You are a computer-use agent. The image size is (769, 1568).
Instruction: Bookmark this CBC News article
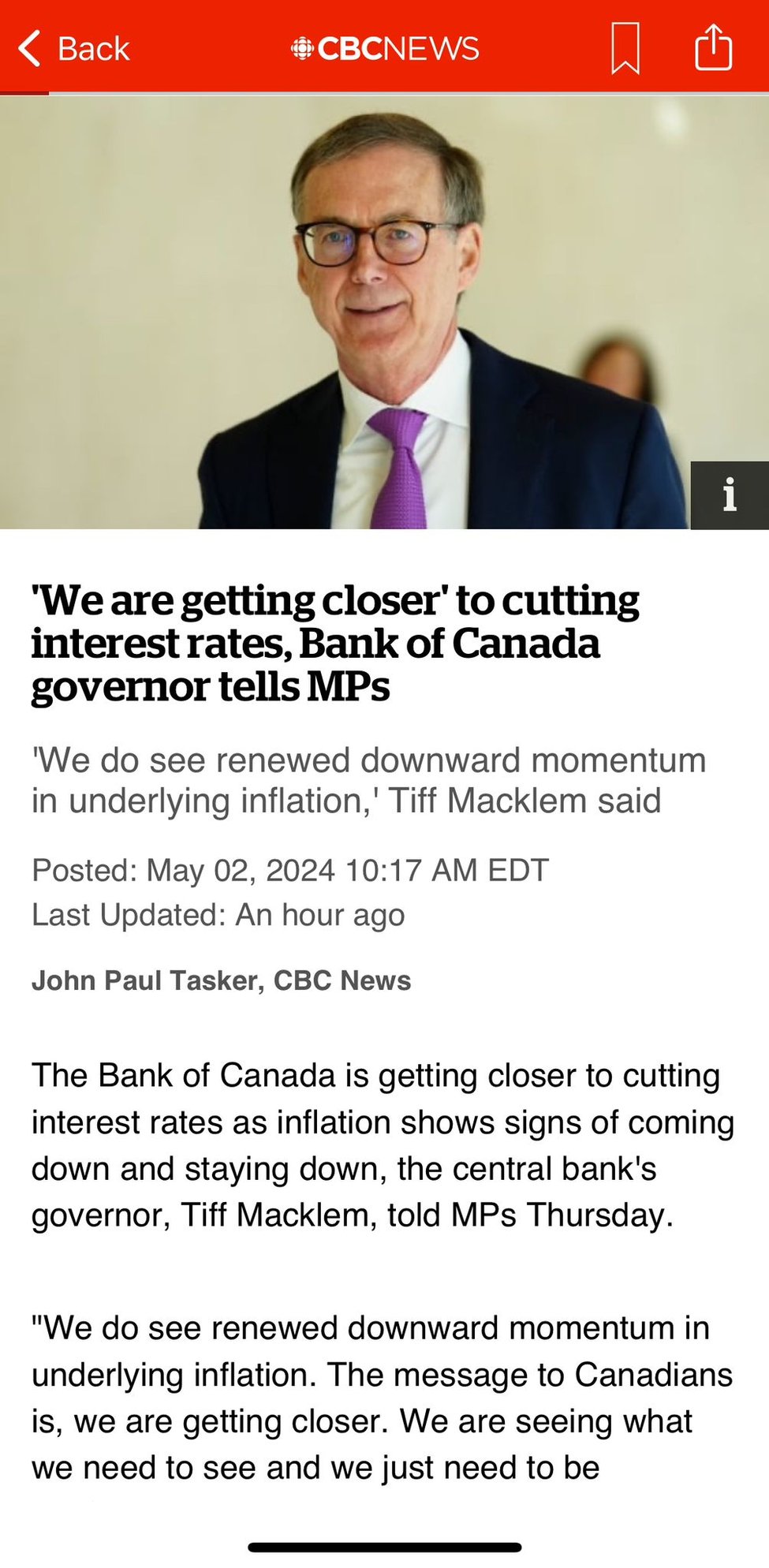[625, 49]
